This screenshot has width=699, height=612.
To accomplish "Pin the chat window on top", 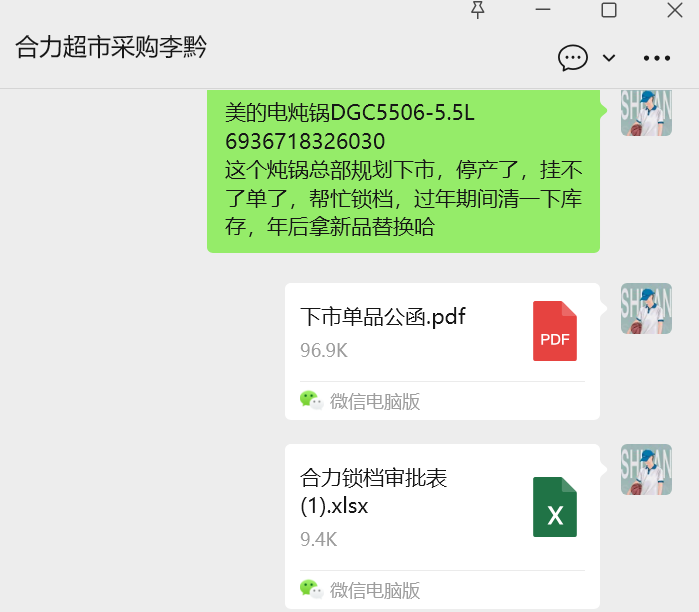I will pyautogui.click(x=478, y=10).
